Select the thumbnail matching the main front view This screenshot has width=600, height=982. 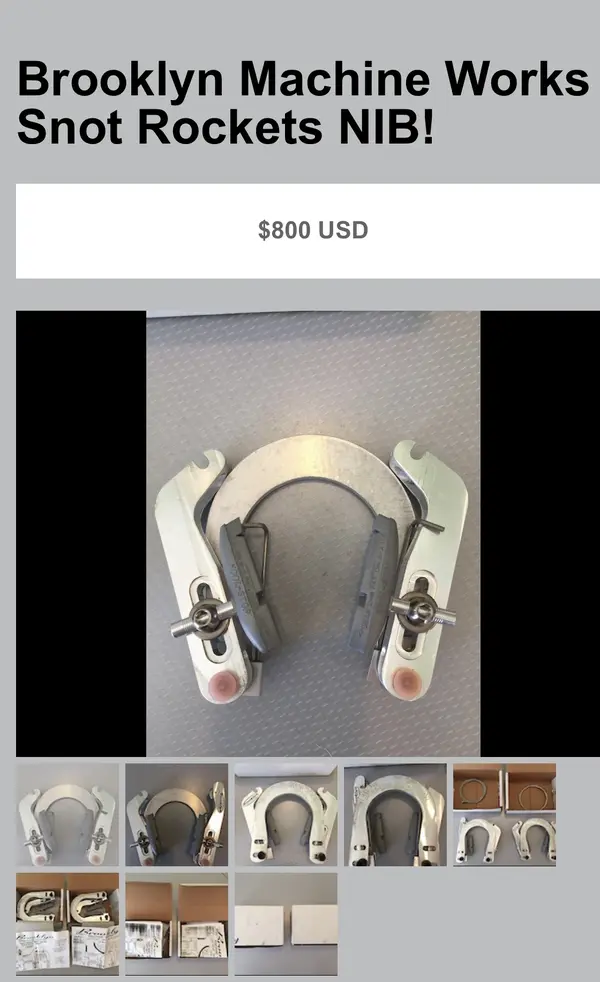coord(67,814)
